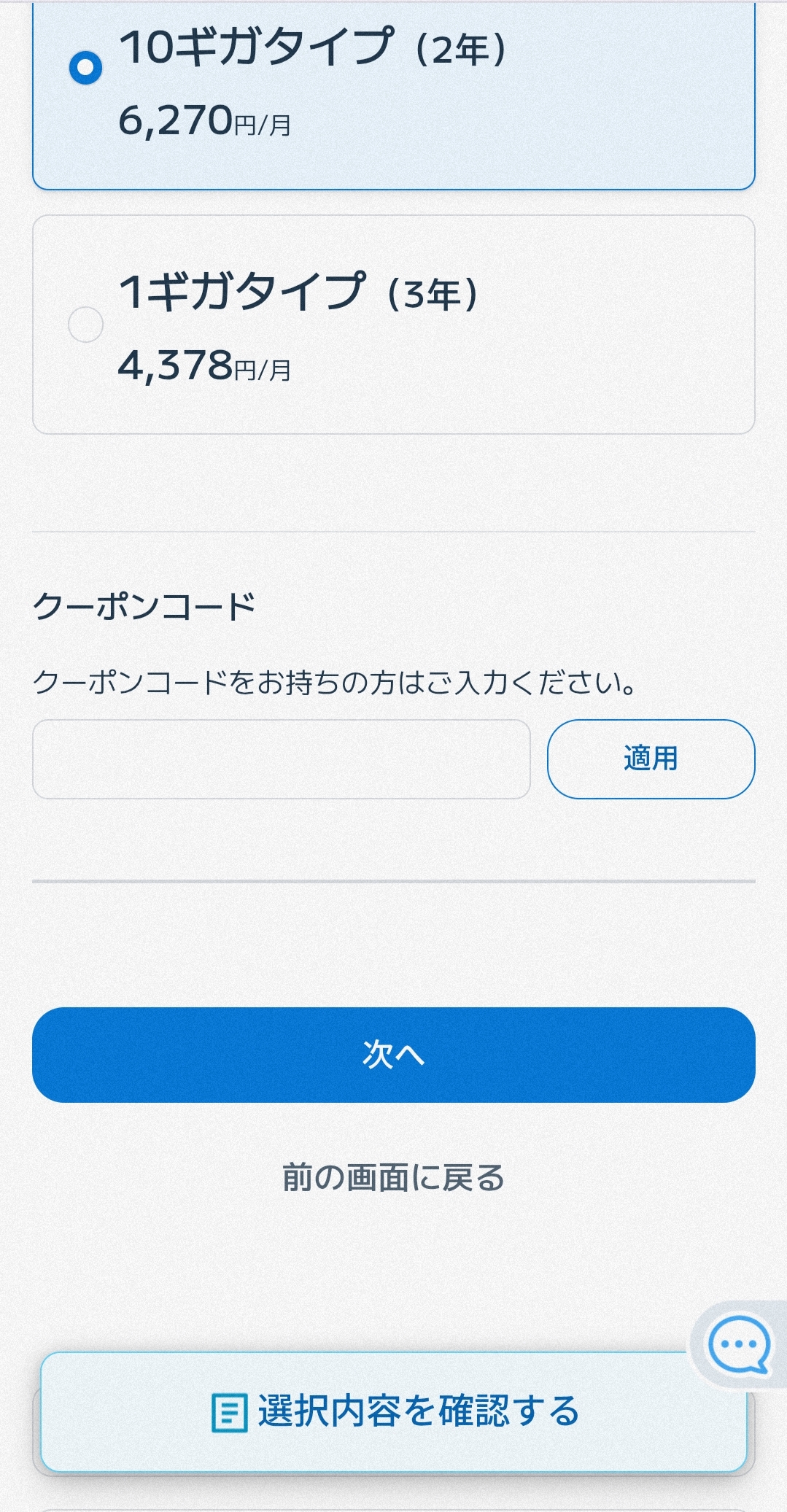
Task: Click the 適用 coupon apply button
Action: click(649, 759)
